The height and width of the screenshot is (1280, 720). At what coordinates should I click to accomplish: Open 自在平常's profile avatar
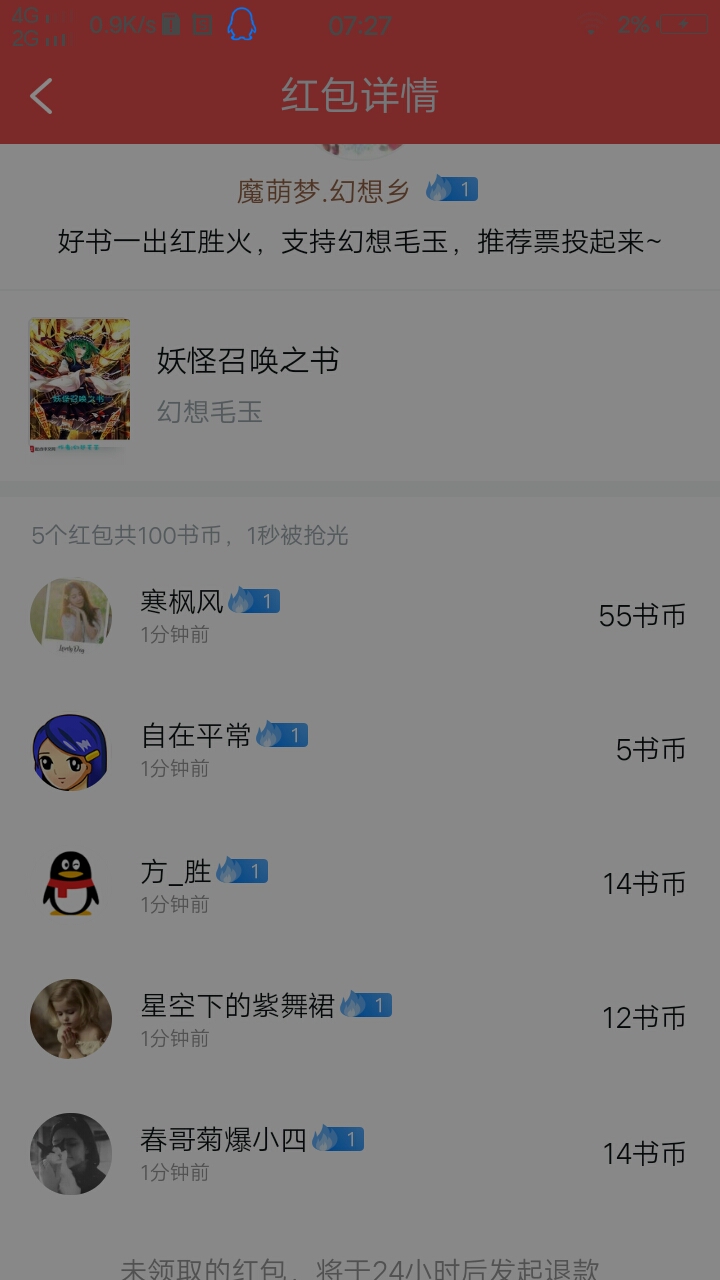[x=71, y=752]
